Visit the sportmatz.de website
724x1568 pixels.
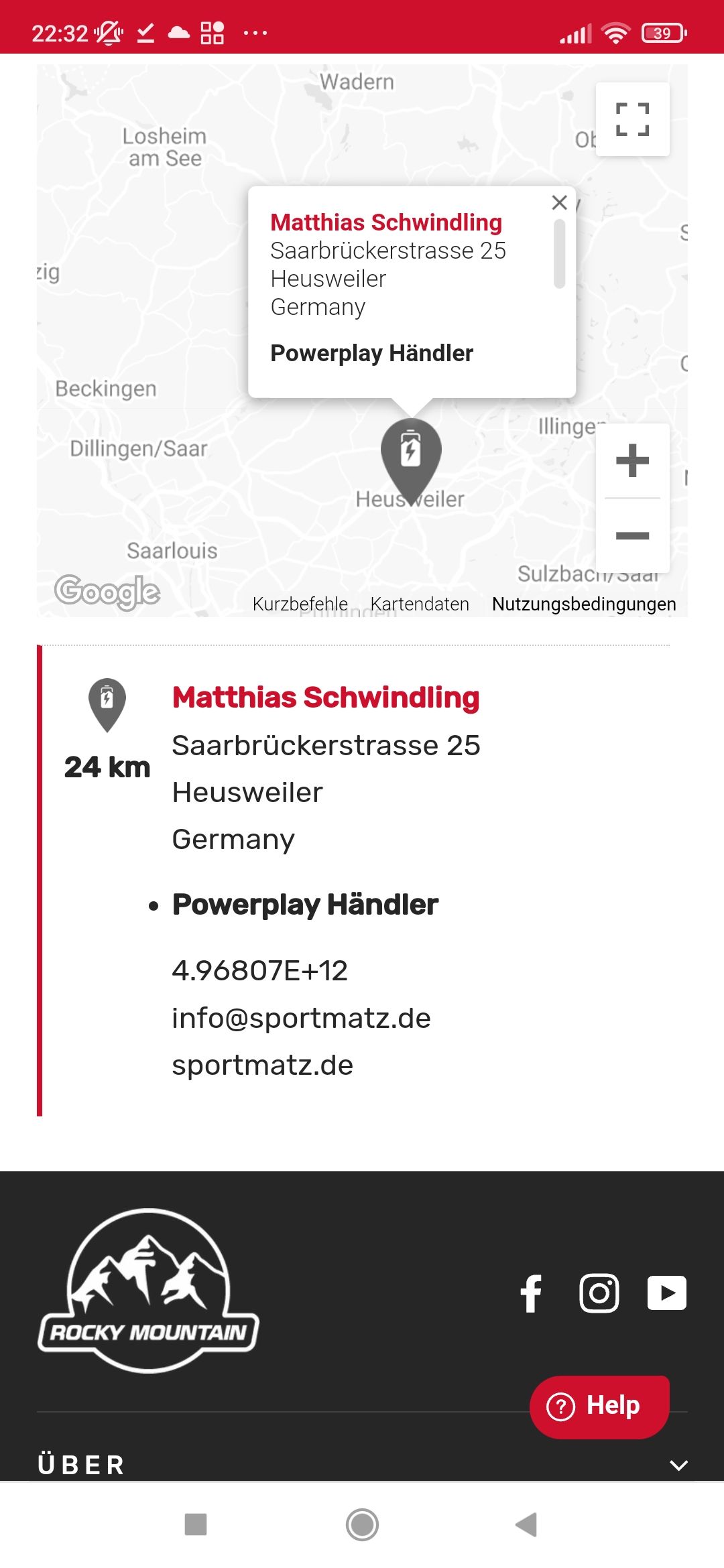tap(262, 1065)
